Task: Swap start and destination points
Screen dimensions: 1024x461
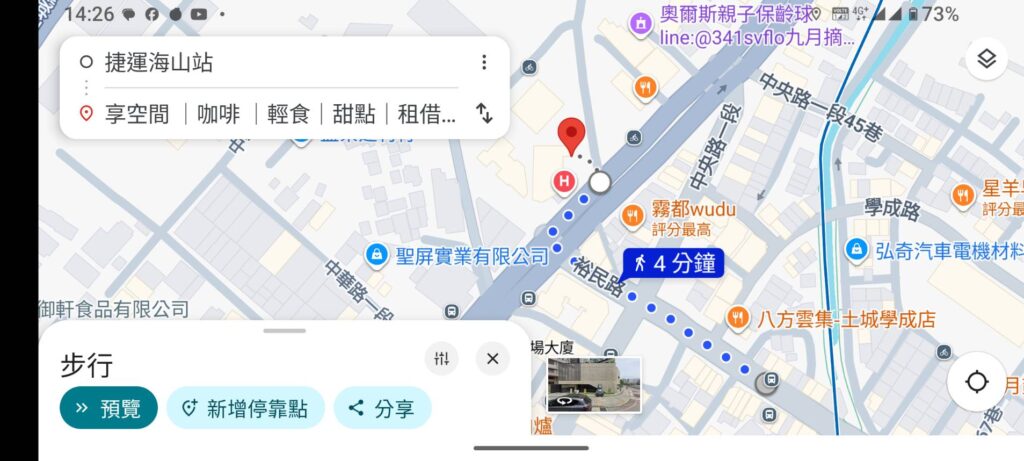Action: 484,113
